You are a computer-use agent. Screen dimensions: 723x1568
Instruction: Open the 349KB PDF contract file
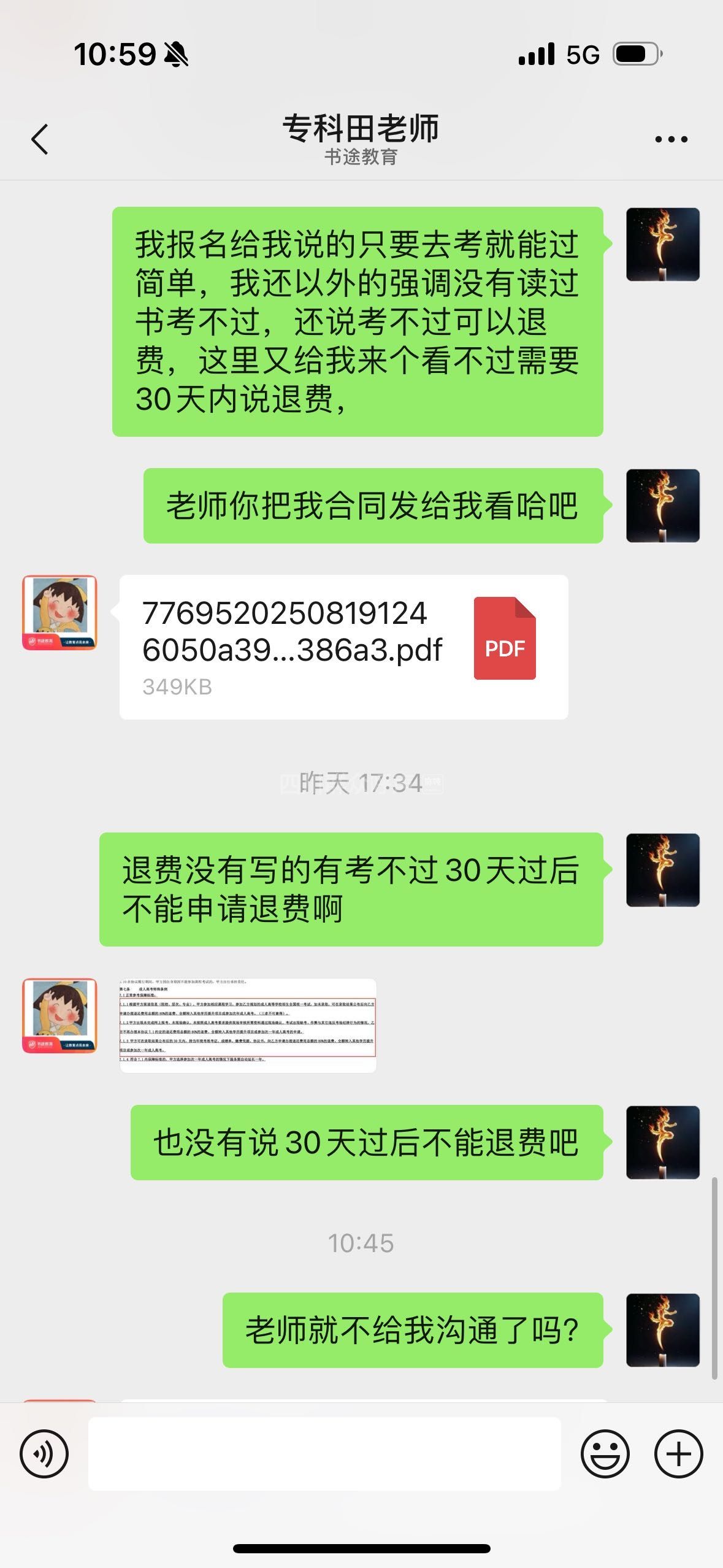[343, 647]
